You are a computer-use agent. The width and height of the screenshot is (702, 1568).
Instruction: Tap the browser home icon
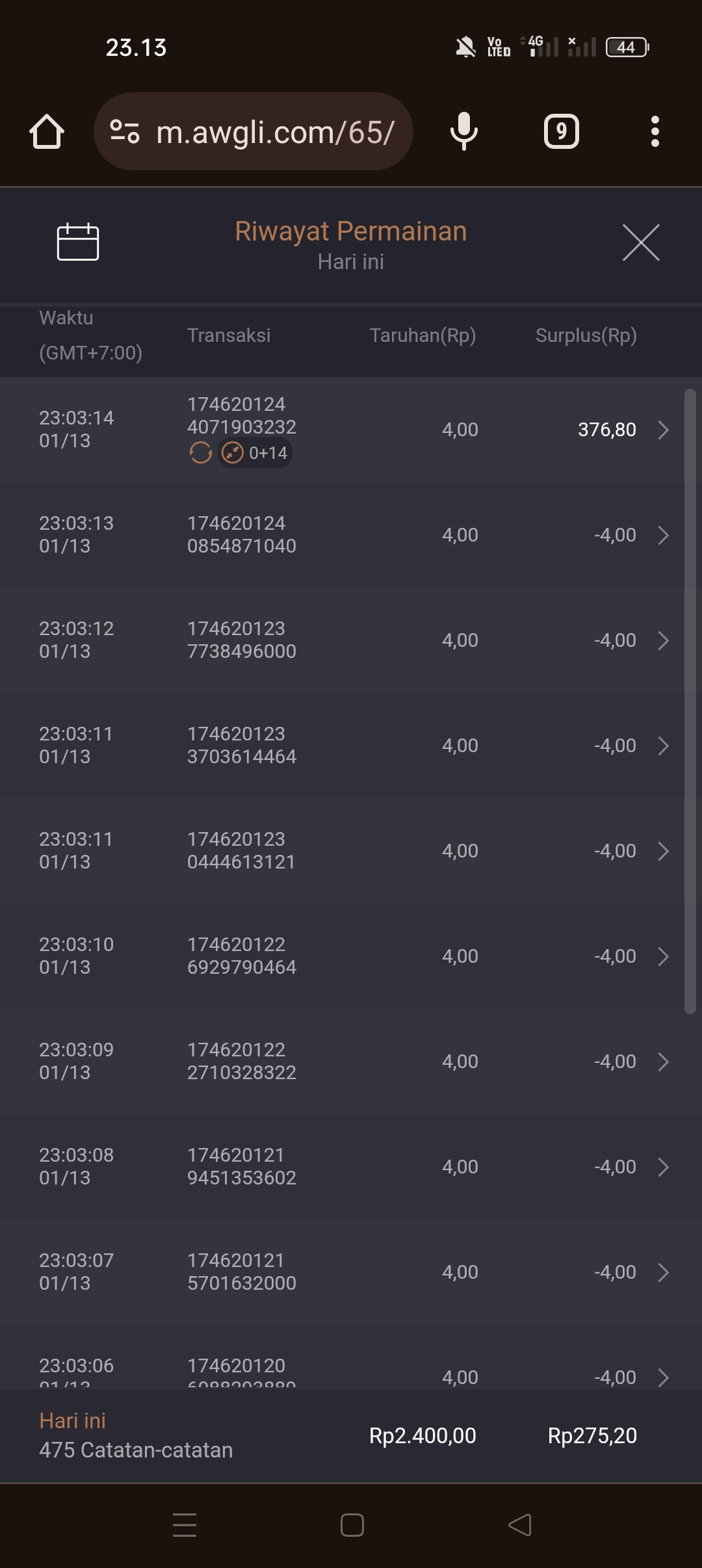click(47, 132)
